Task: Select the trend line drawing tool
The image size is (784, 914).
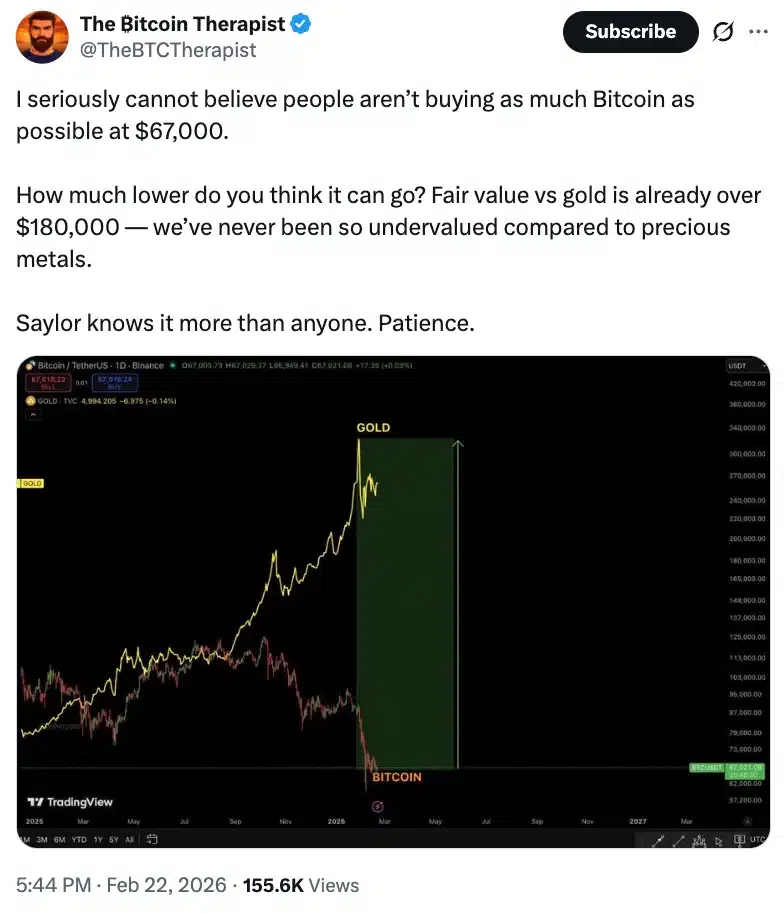Action: point(659,838)
